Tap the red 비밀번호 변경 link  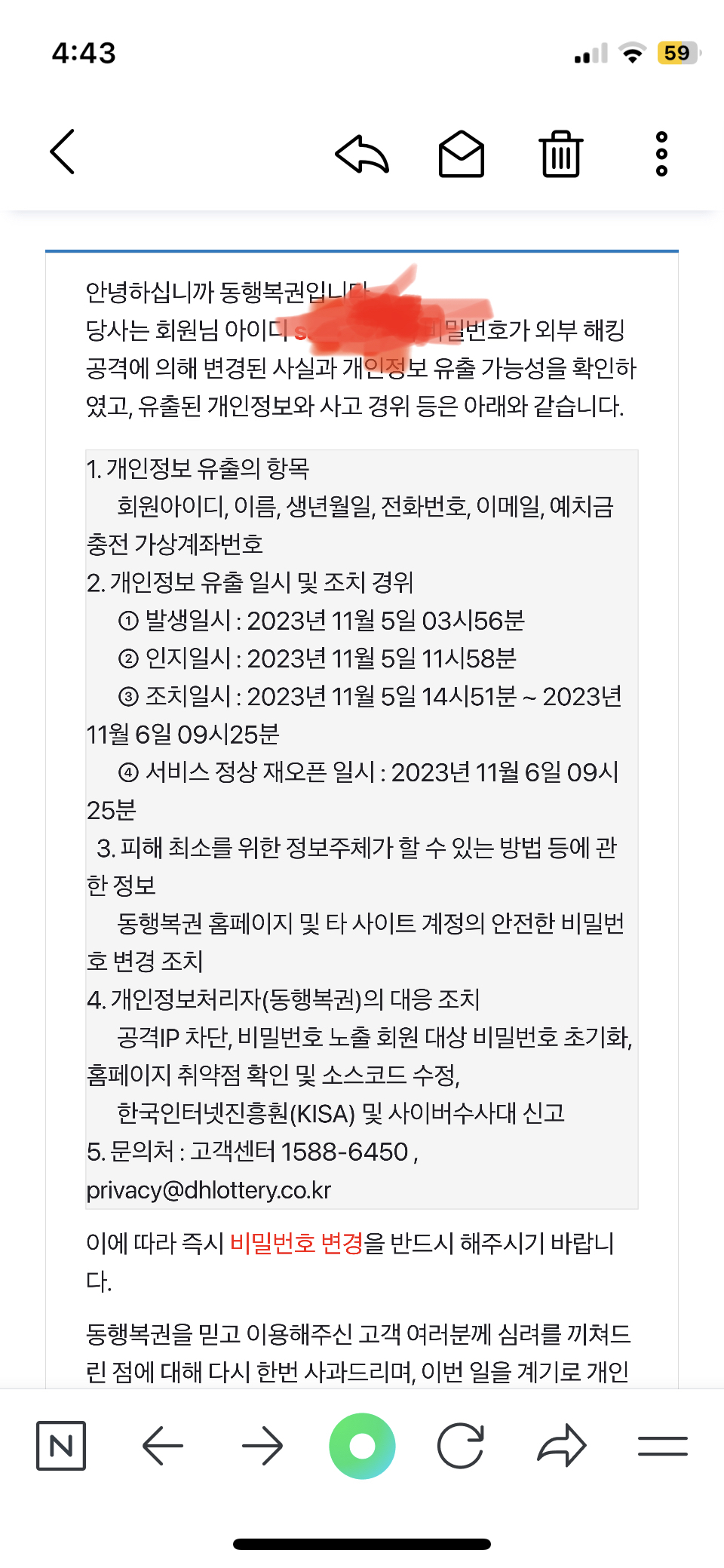[296, 1242]
